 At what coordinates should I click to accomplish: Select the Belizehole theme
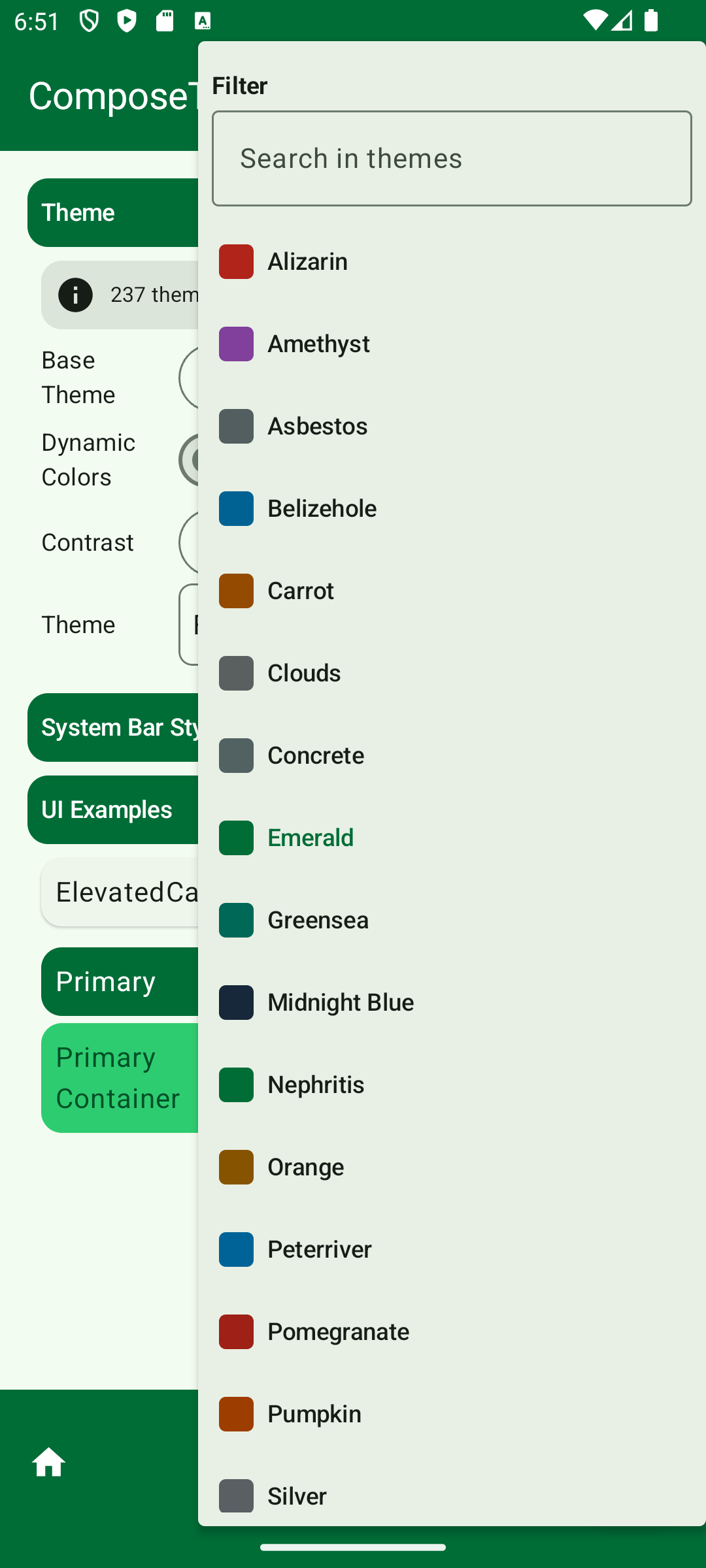click(x=452, y=508)
